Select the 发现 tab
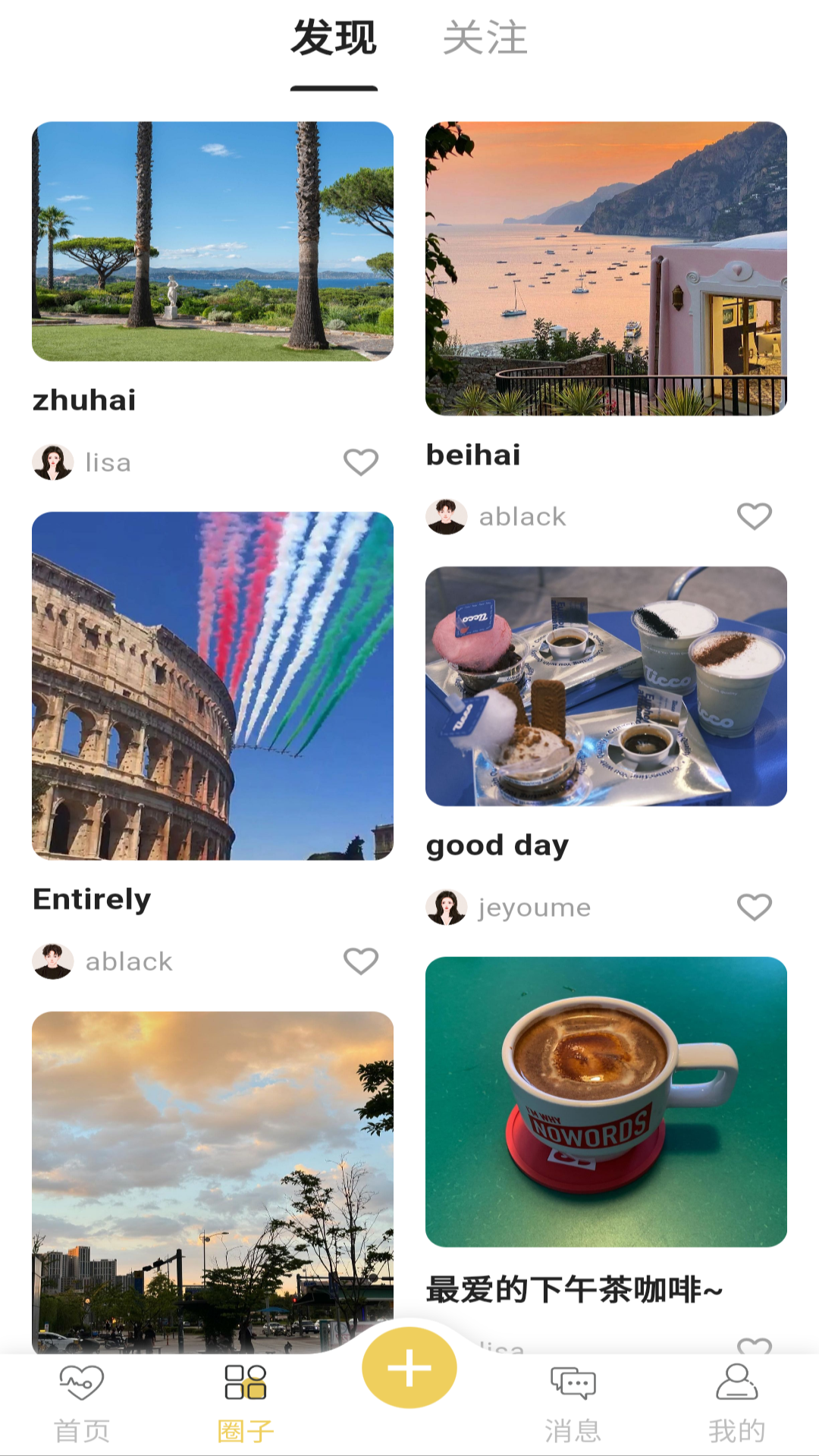 click(x=334, y=38)
